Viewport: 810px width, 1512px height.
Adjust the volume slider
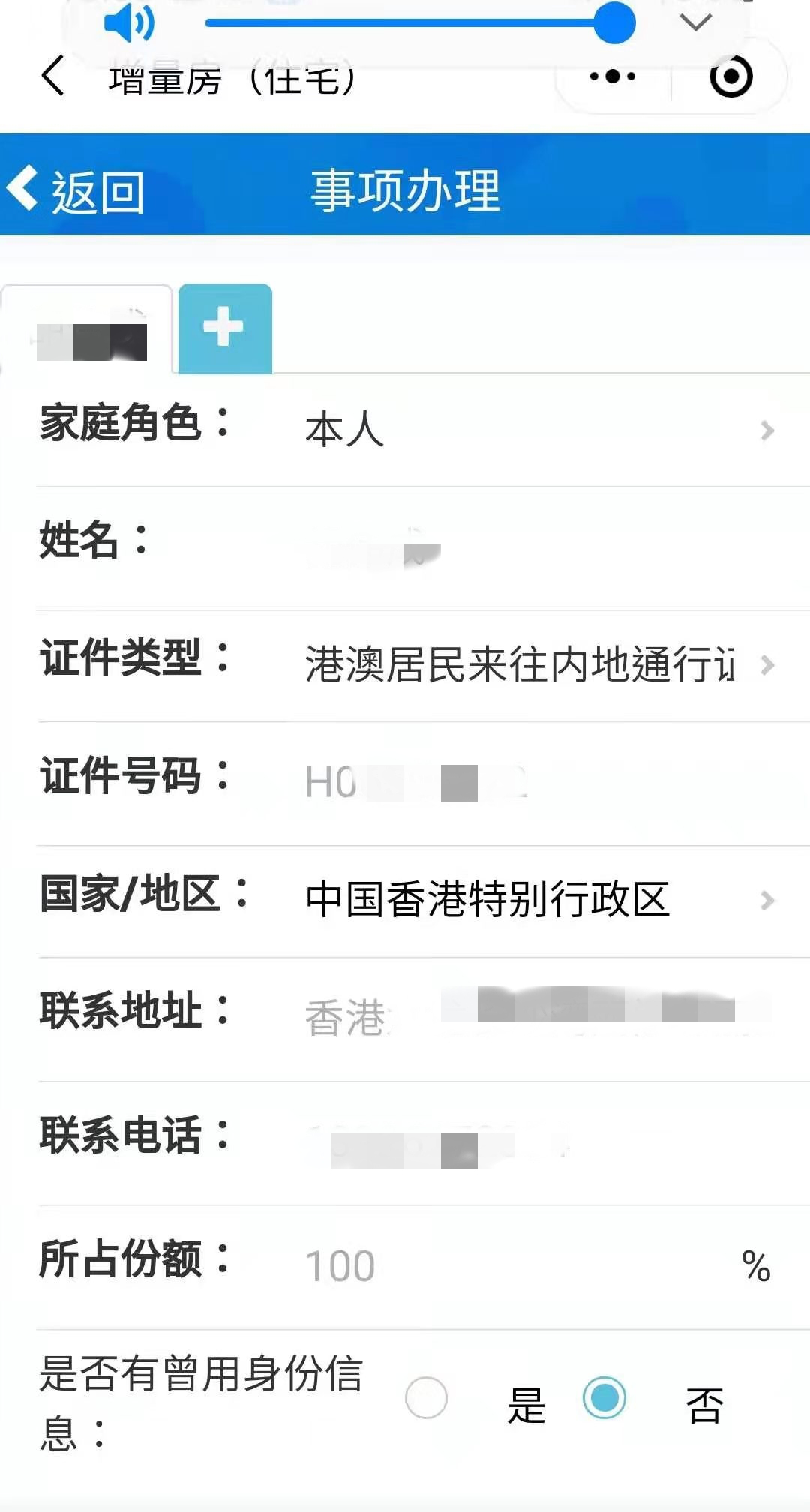(420, 22)
